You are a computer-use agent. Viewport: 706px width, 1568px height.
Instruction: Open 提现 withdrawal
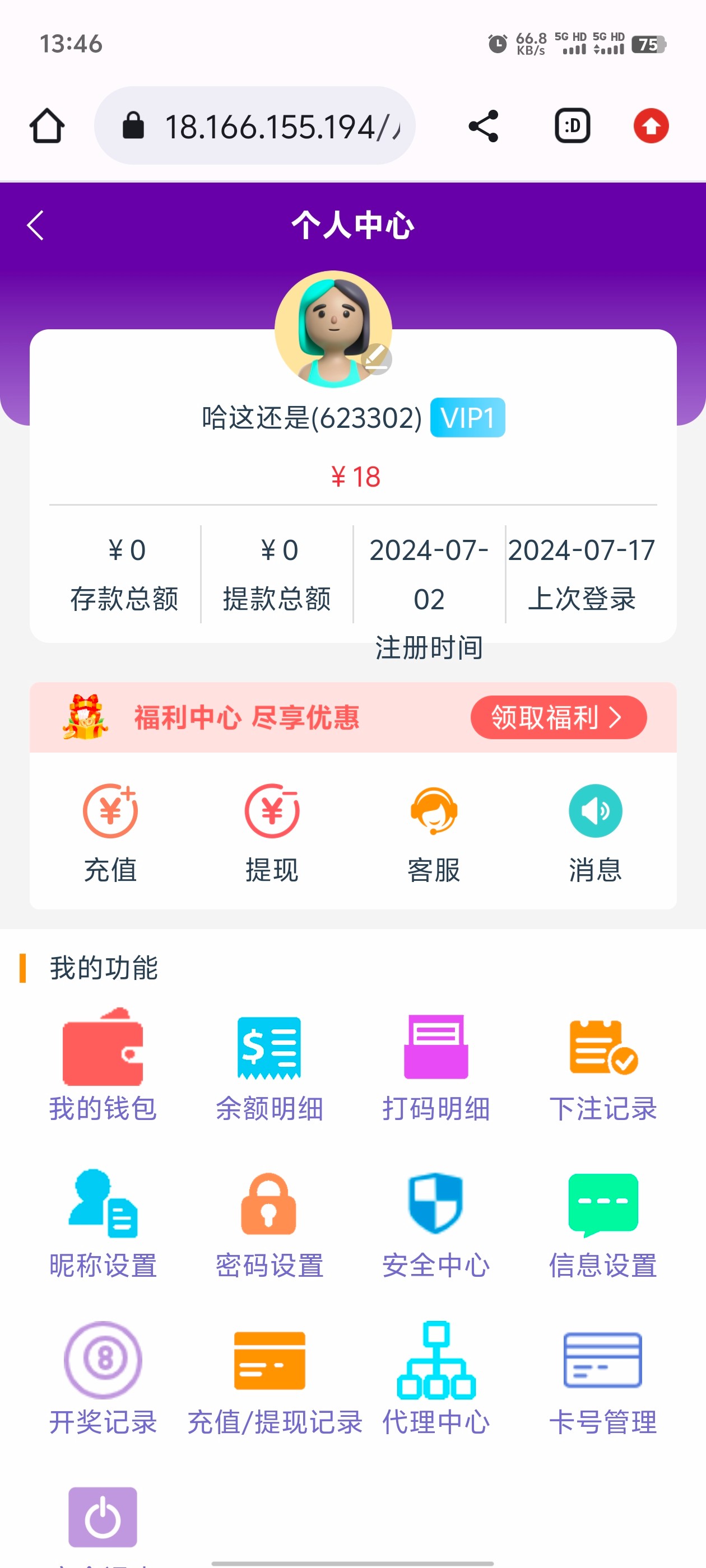click(272, 832)
